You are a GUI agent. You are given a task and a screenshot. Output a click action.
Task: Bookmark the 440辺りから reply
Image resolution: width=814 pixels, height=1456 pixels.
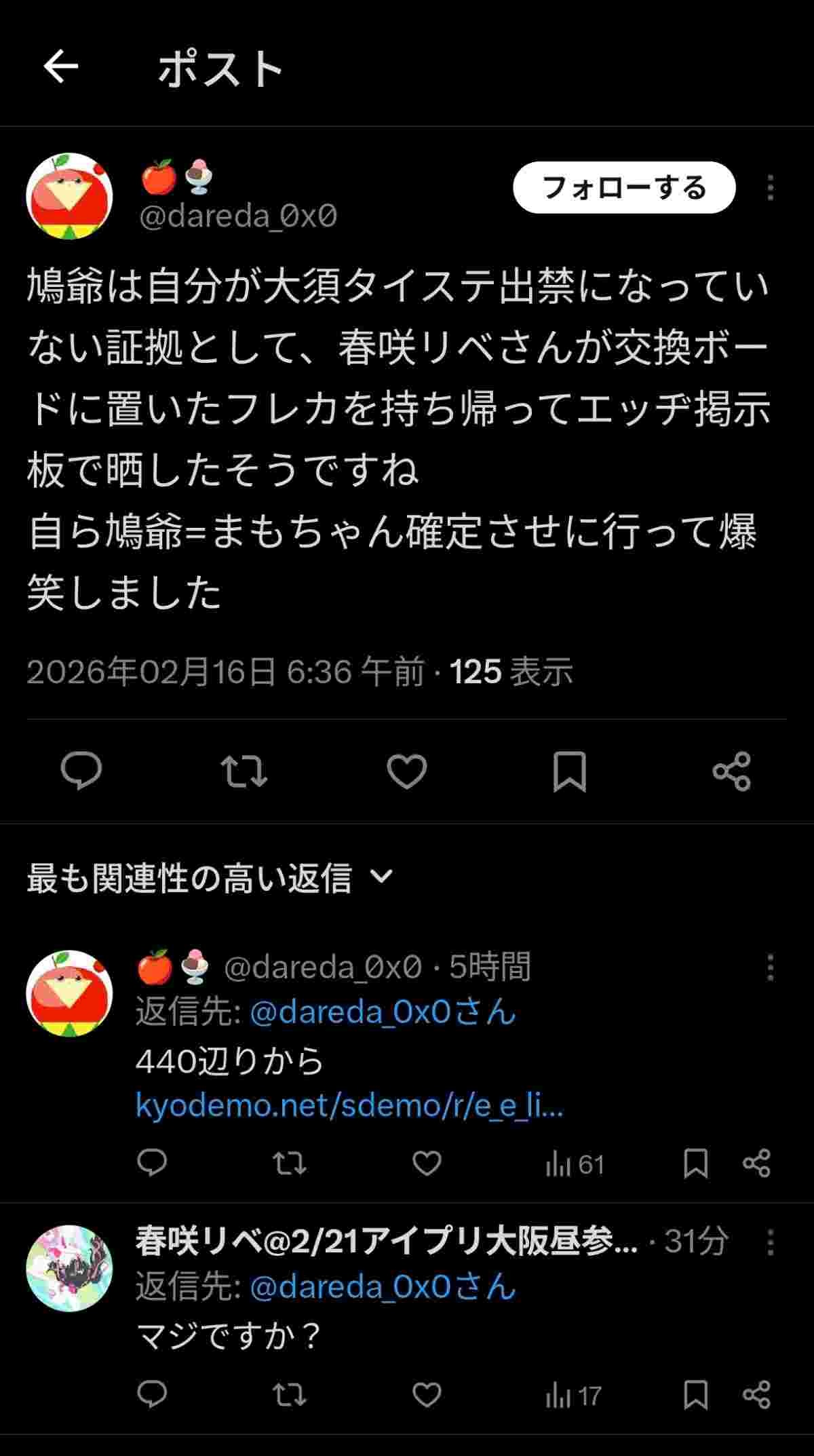click(x=695, y=1164)
